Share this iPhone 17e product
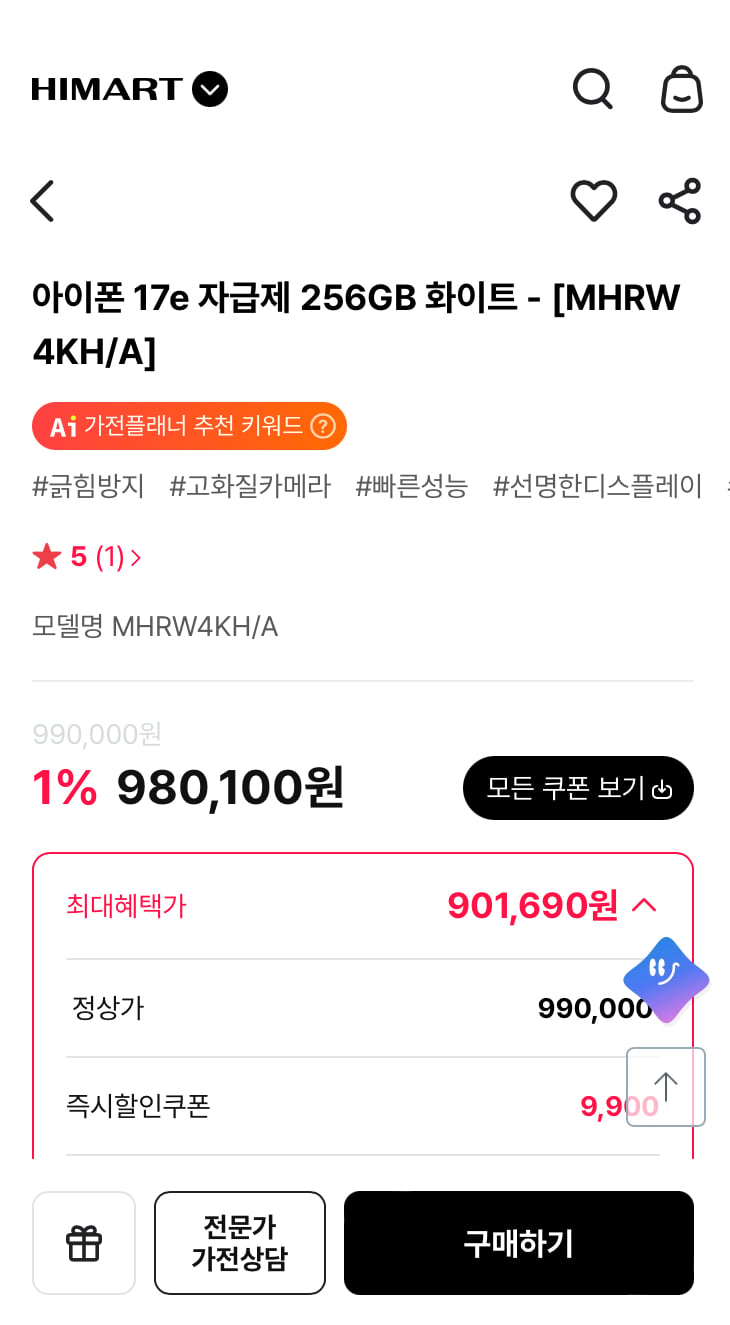730x1325 pixels. click(680, 201)
